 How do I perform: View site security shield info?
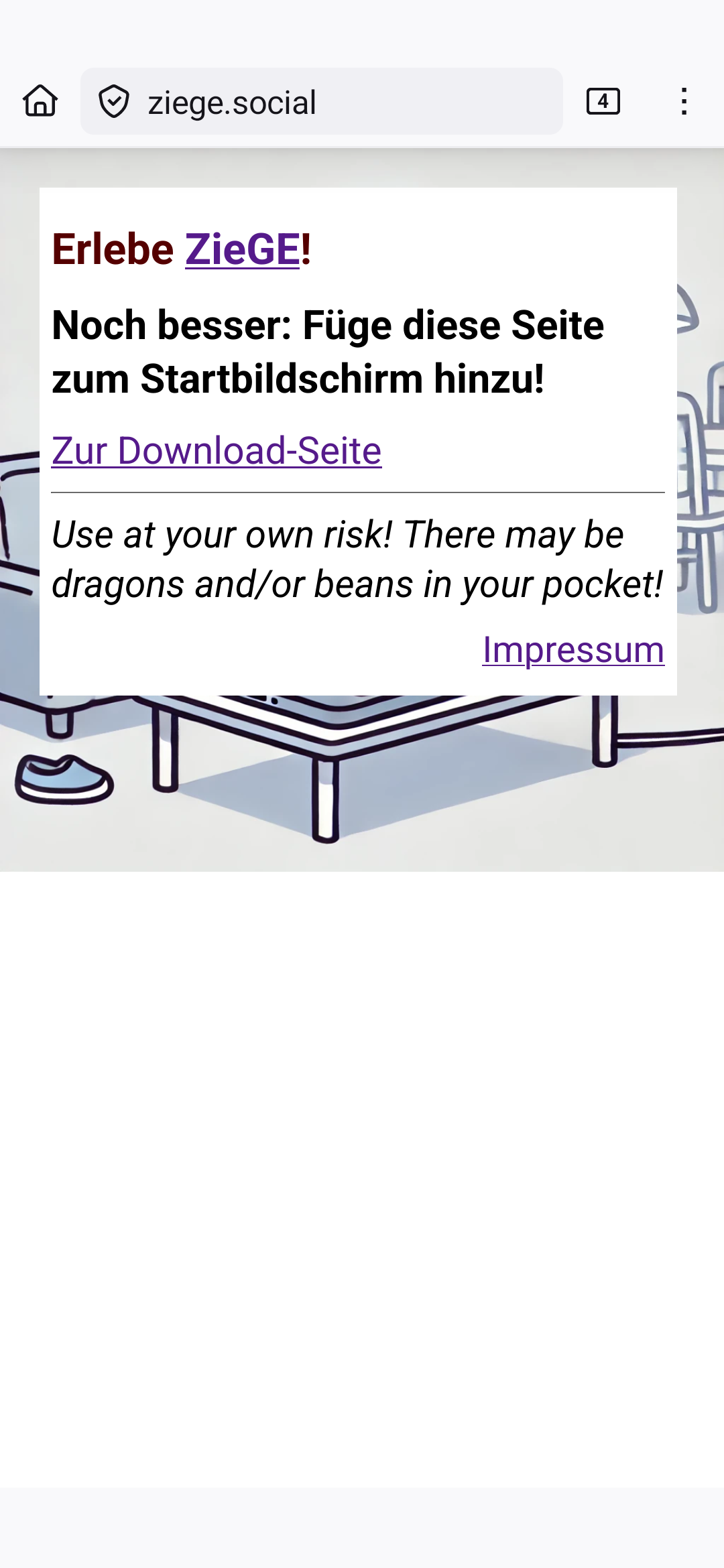pos(114,102)
